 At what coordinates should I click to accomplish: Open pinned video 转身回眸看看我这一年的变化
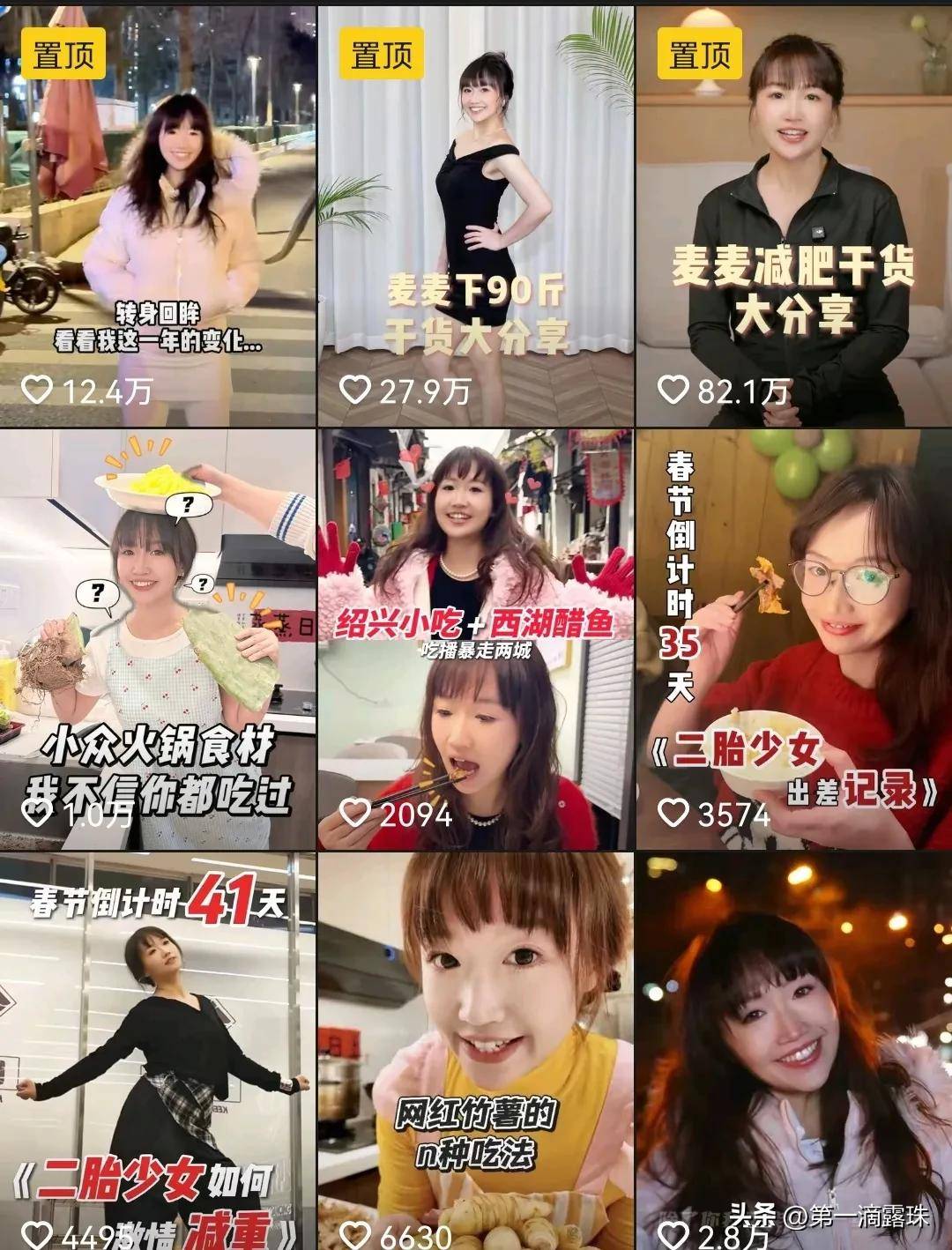(158, 216)
